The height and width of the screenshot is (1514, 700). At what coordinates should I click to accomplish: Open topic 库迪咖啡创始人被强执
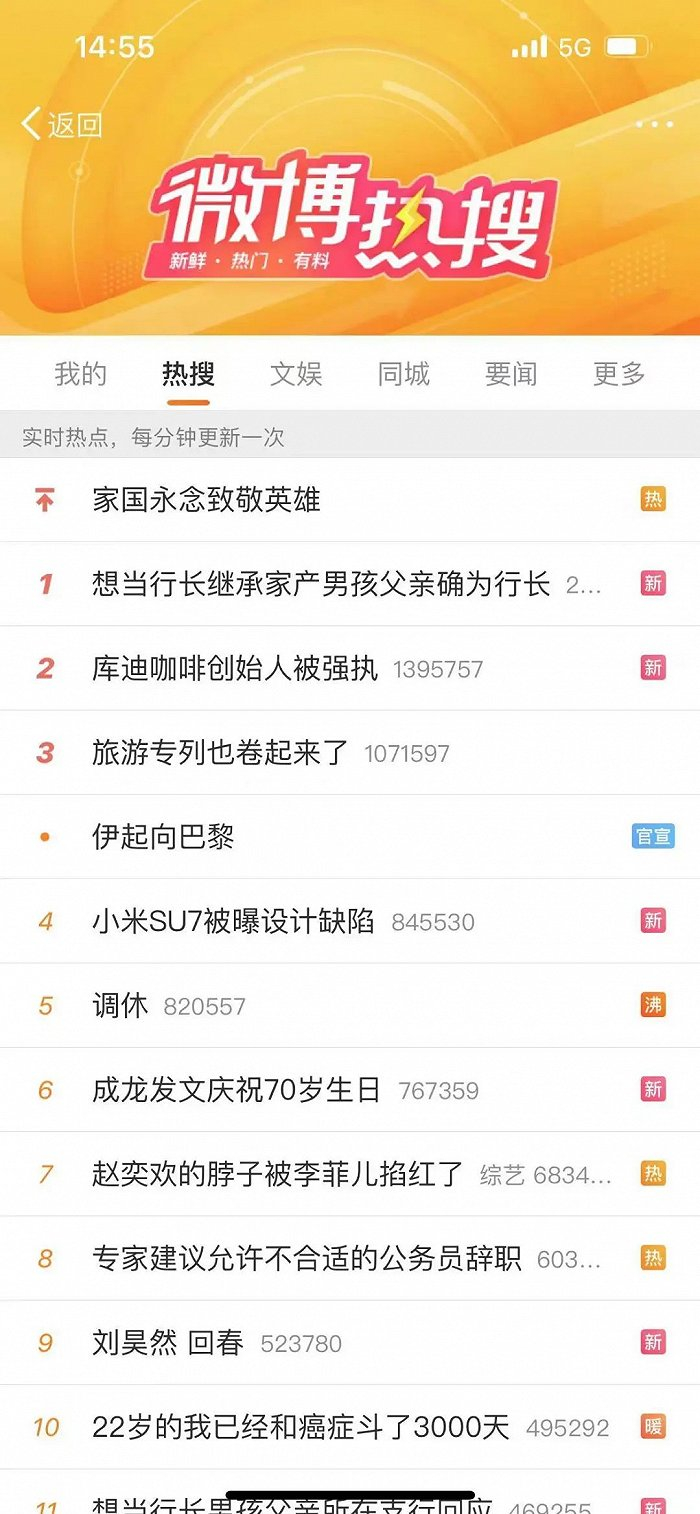[235, 668]
